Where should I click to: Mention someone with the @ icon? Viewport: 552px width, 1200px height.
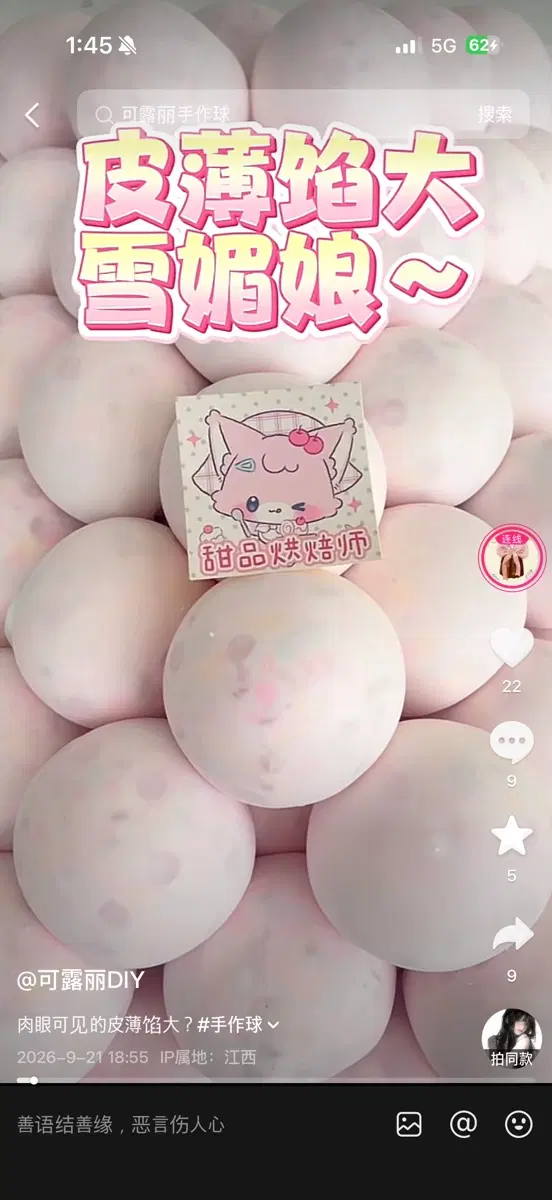pyautogui.click(x=464, y=1124)
